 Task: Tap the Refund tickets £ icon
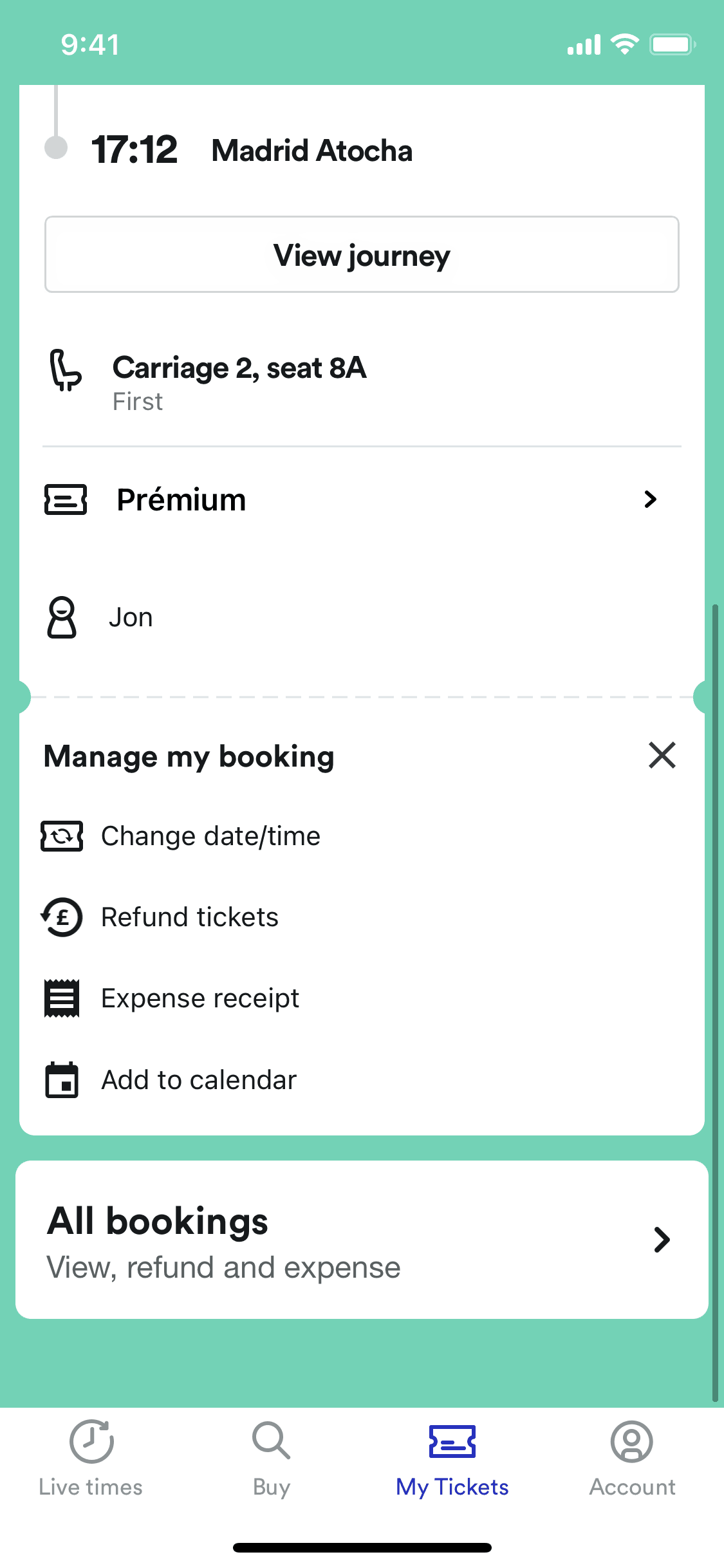click(62, 917)
